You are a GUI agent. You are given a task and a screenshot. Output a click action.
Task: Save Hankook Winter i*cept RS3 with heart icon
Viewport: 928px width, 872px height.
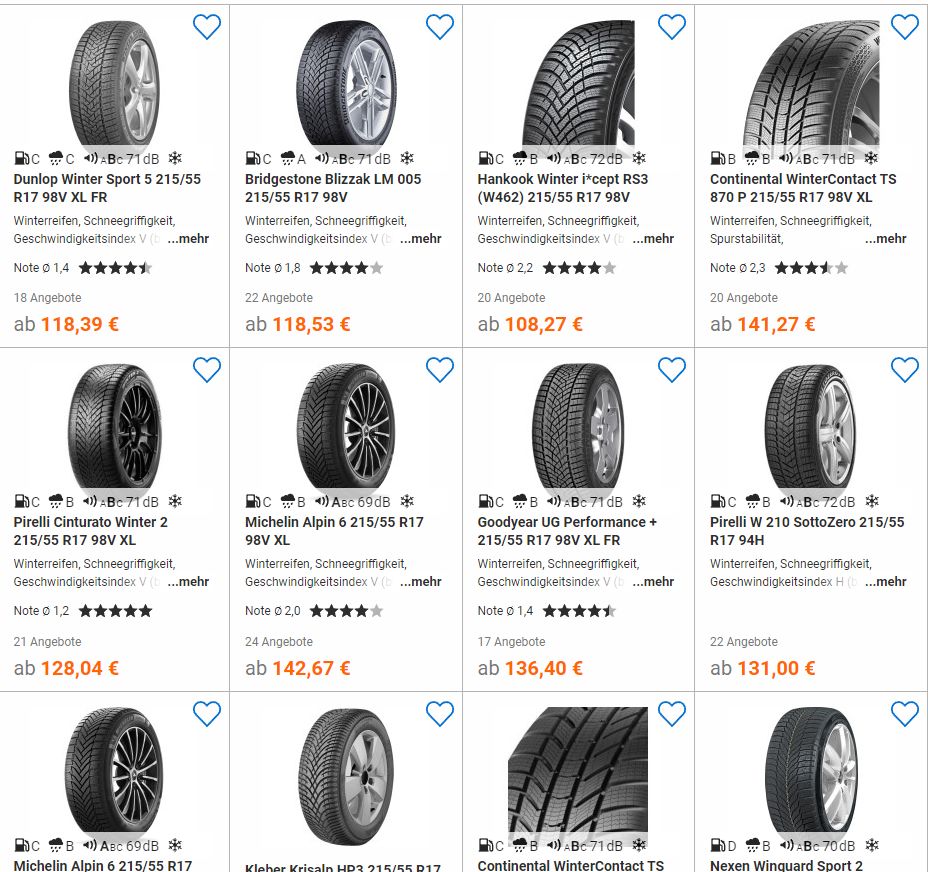[x=672, y=27]
